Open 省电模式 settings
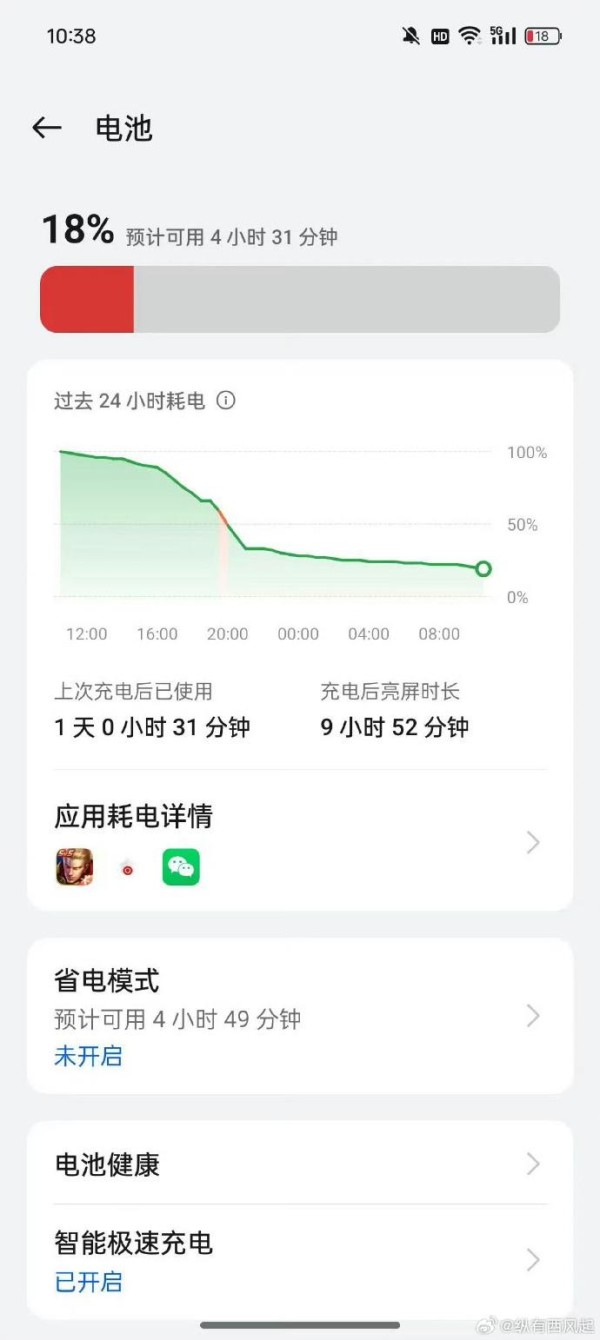This screenshot has width=600, height=1340. point(300,1016)
